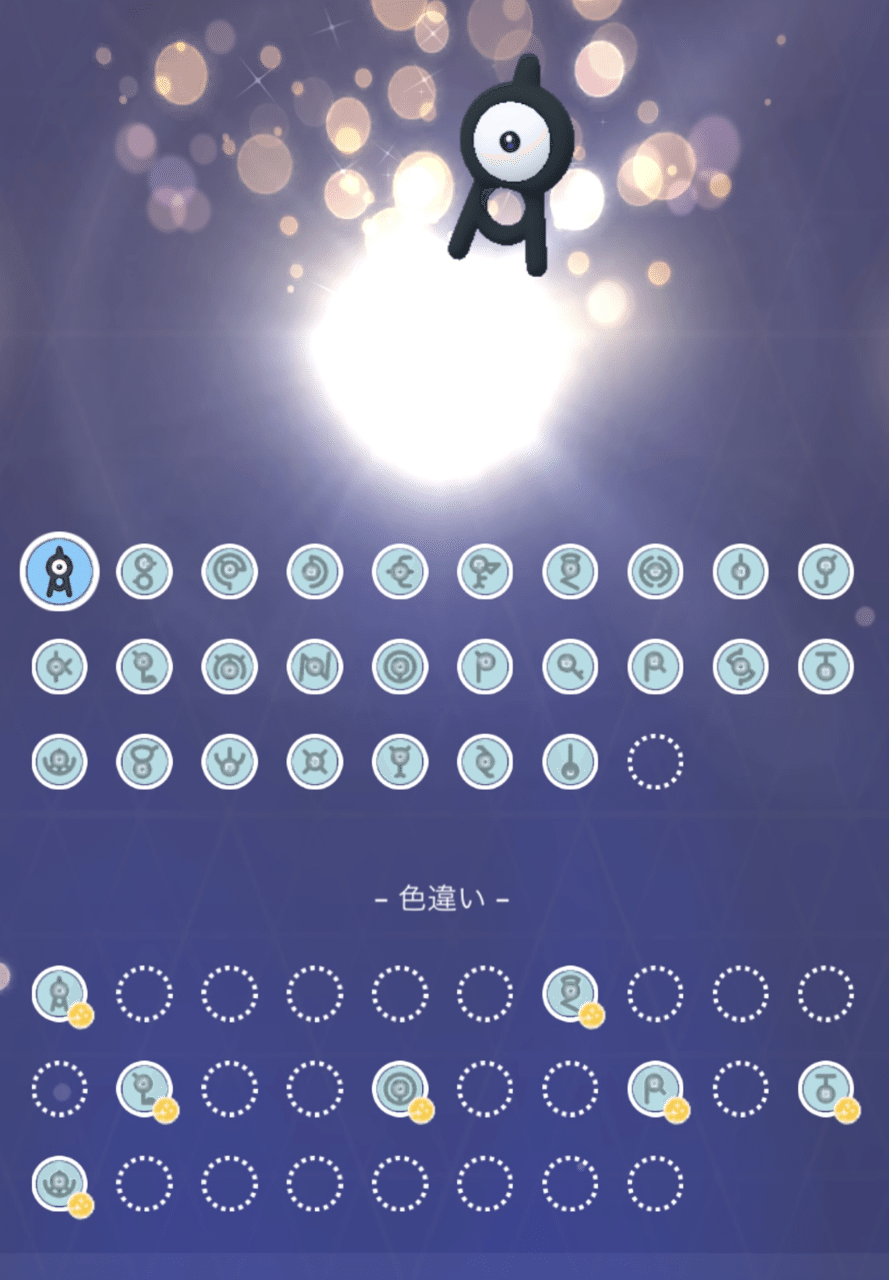Click the empty question-mark Unown slot

click(656, 760)
